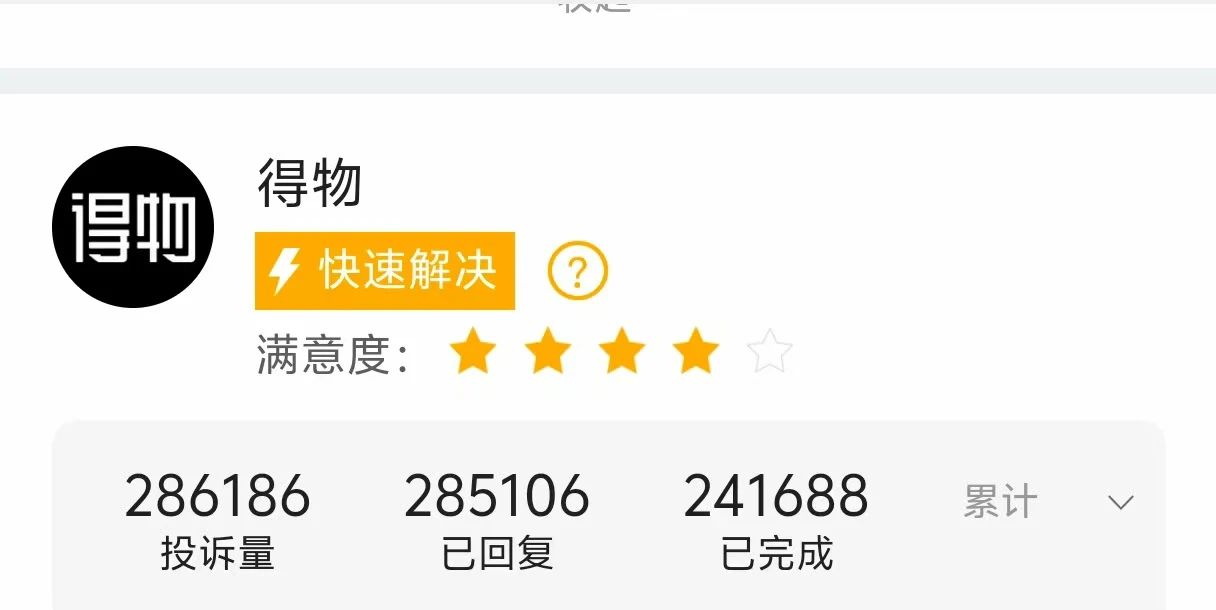Tap the 快速解决 badge

coord(385,271)
